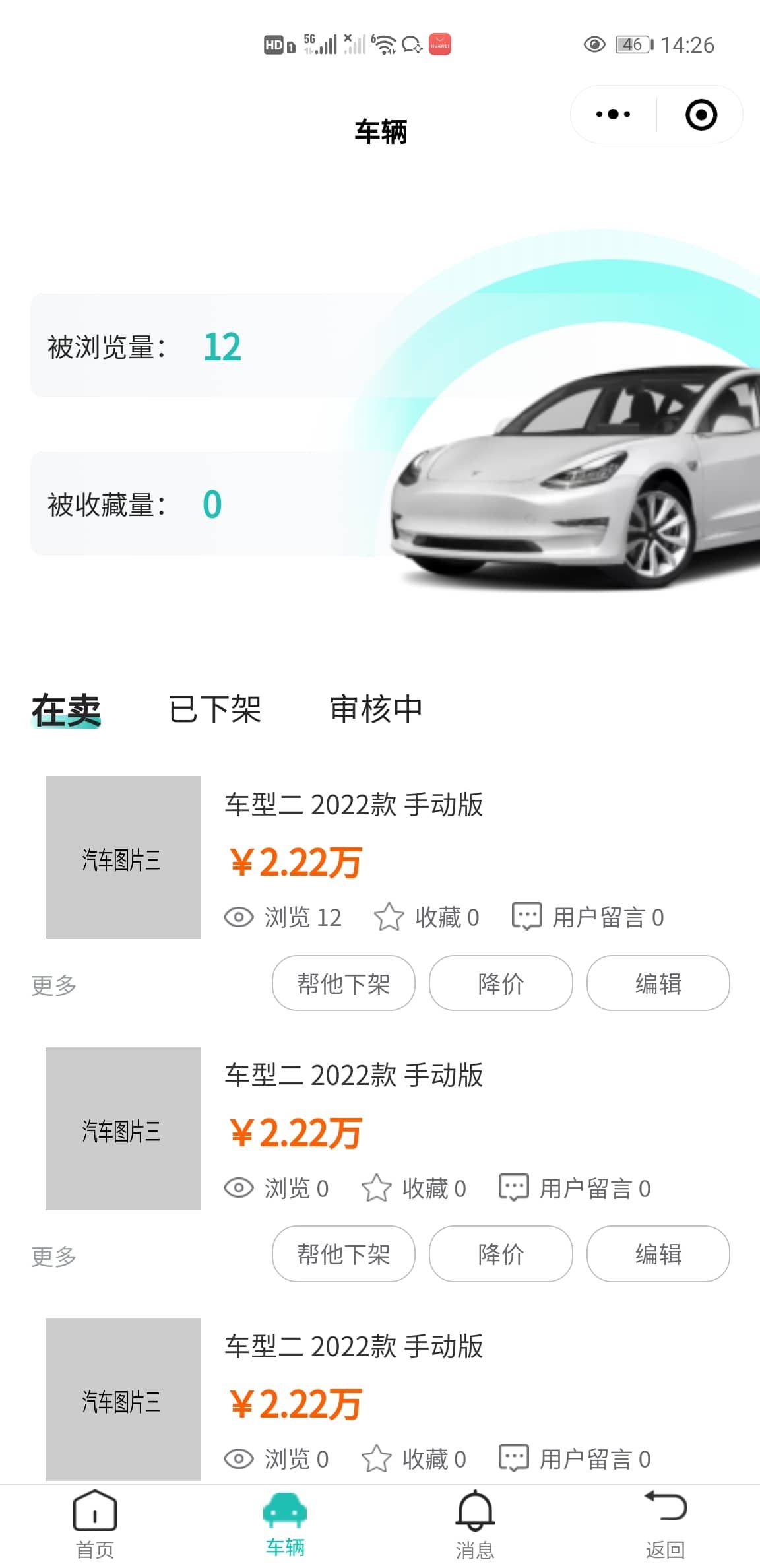This screenshot has width=760, height=1568.
Task: Select the 在卖 tab
Action: coord(66,710)
